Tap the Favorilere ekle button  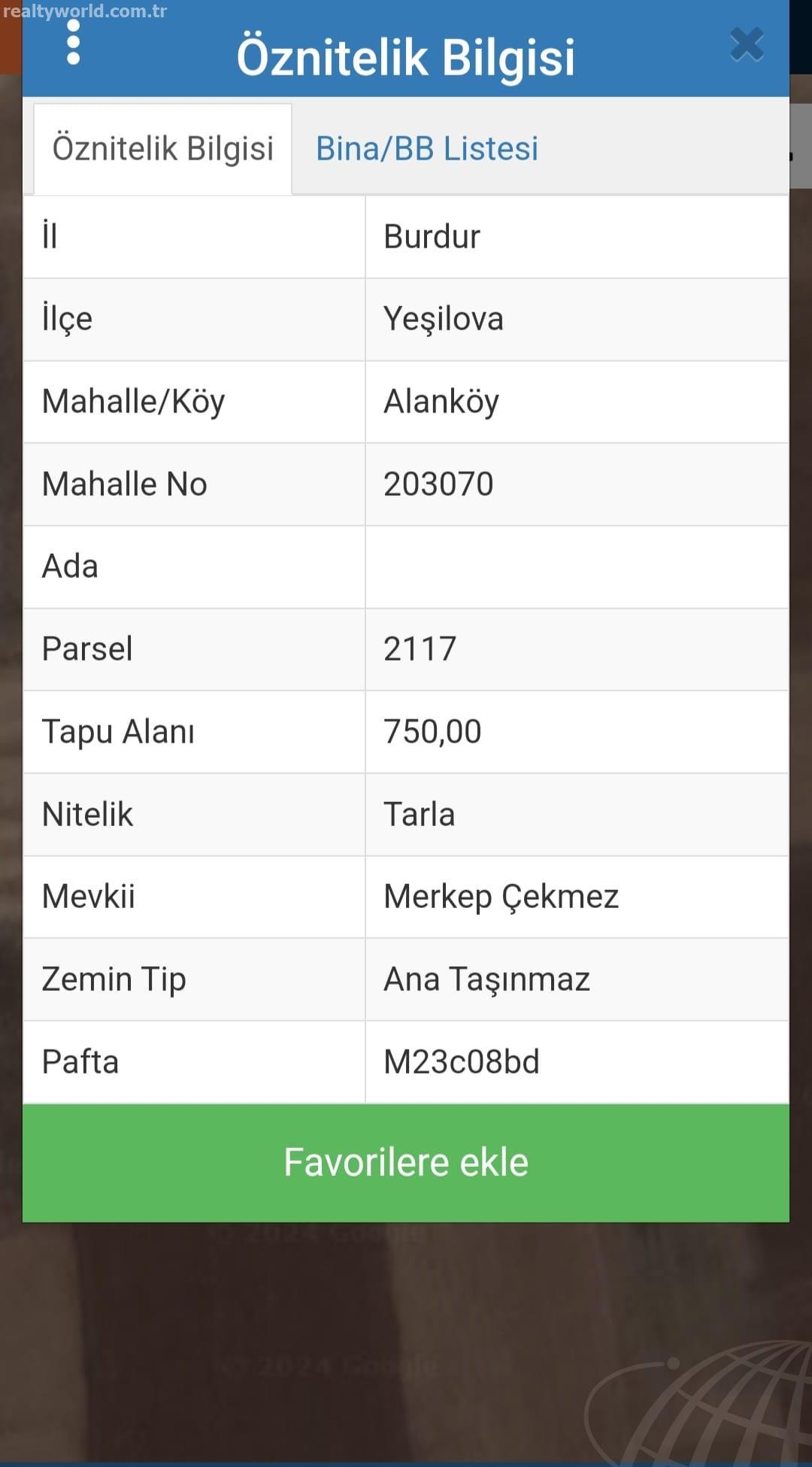coord(406,1162)
